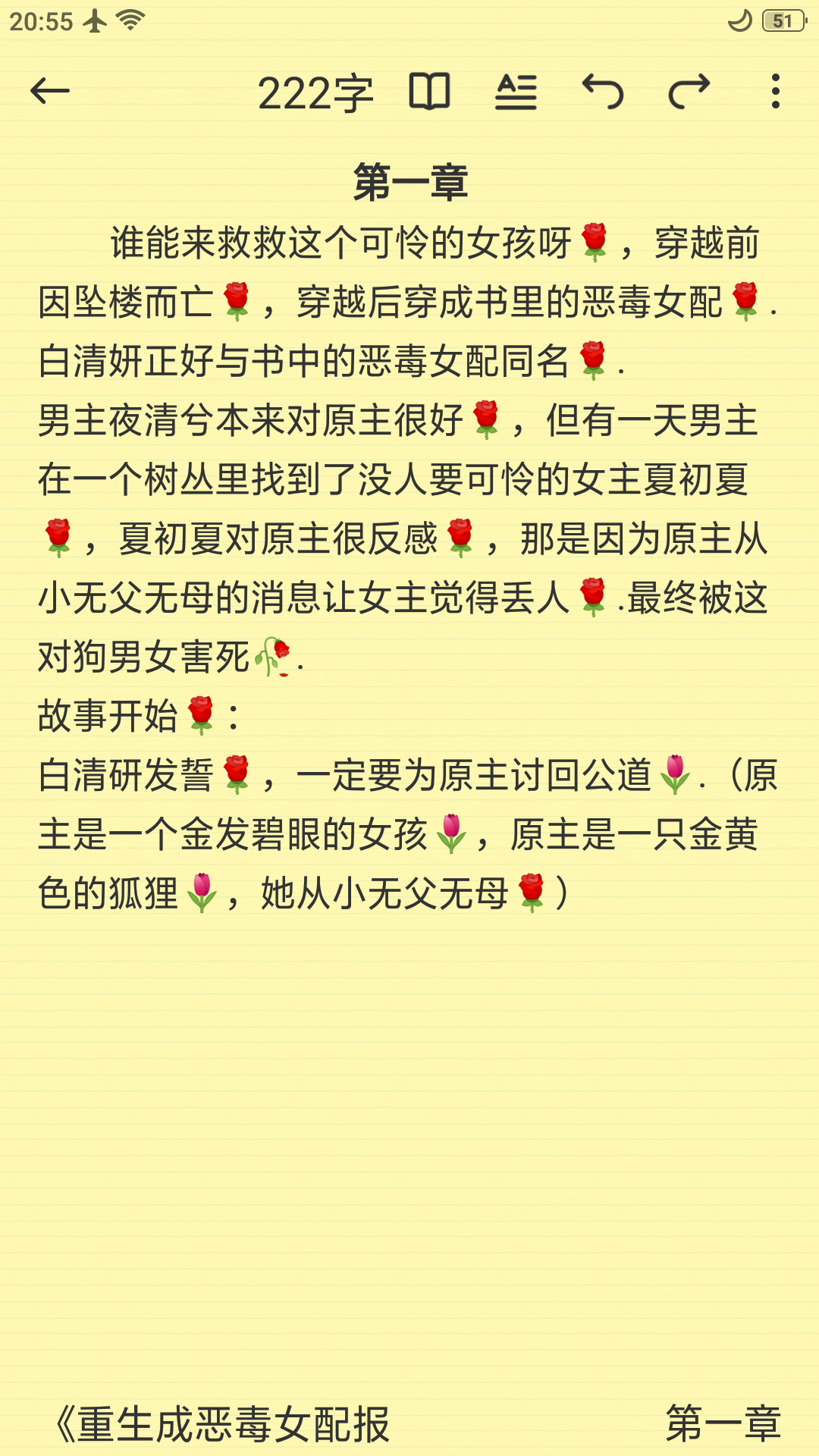The width and height of the screenshot is (819, 1456).
Task: Tap the chapter title 第一章 field
Action: [409, 183]
